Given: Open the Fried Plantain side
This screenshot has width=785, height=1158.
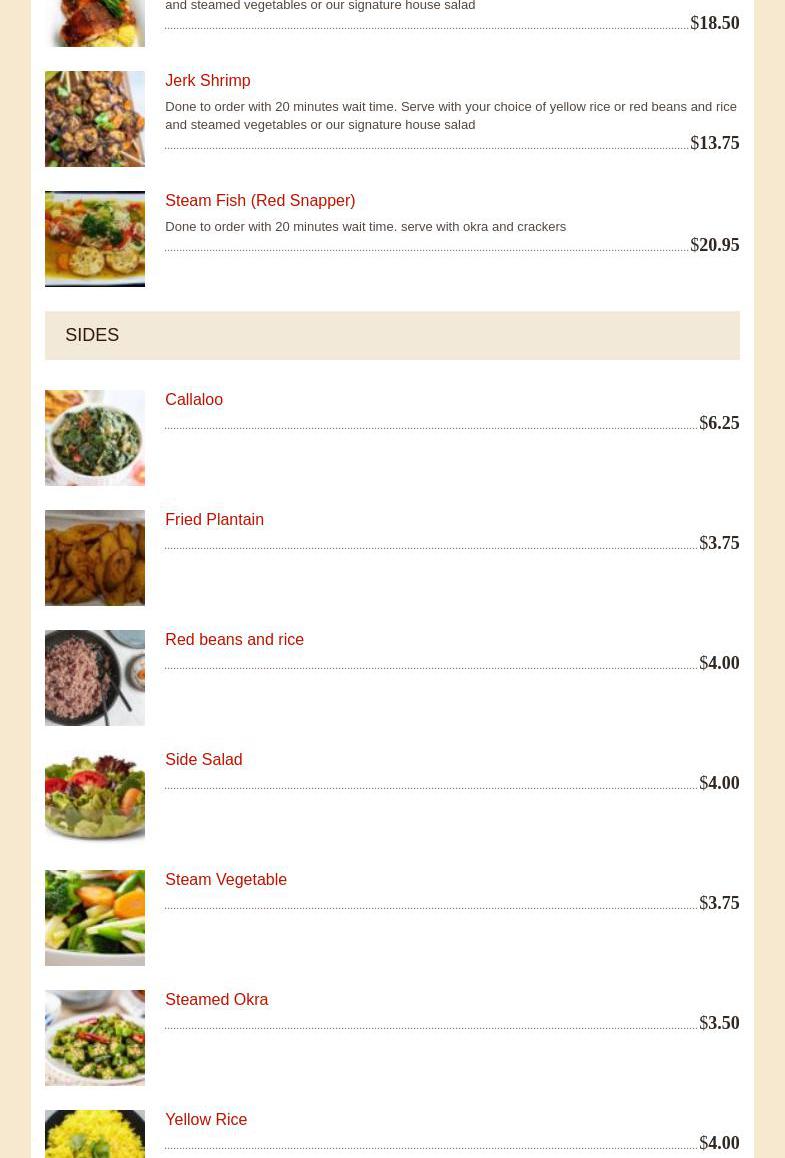Looking at the screenshot, I should (x=214, y=520).
